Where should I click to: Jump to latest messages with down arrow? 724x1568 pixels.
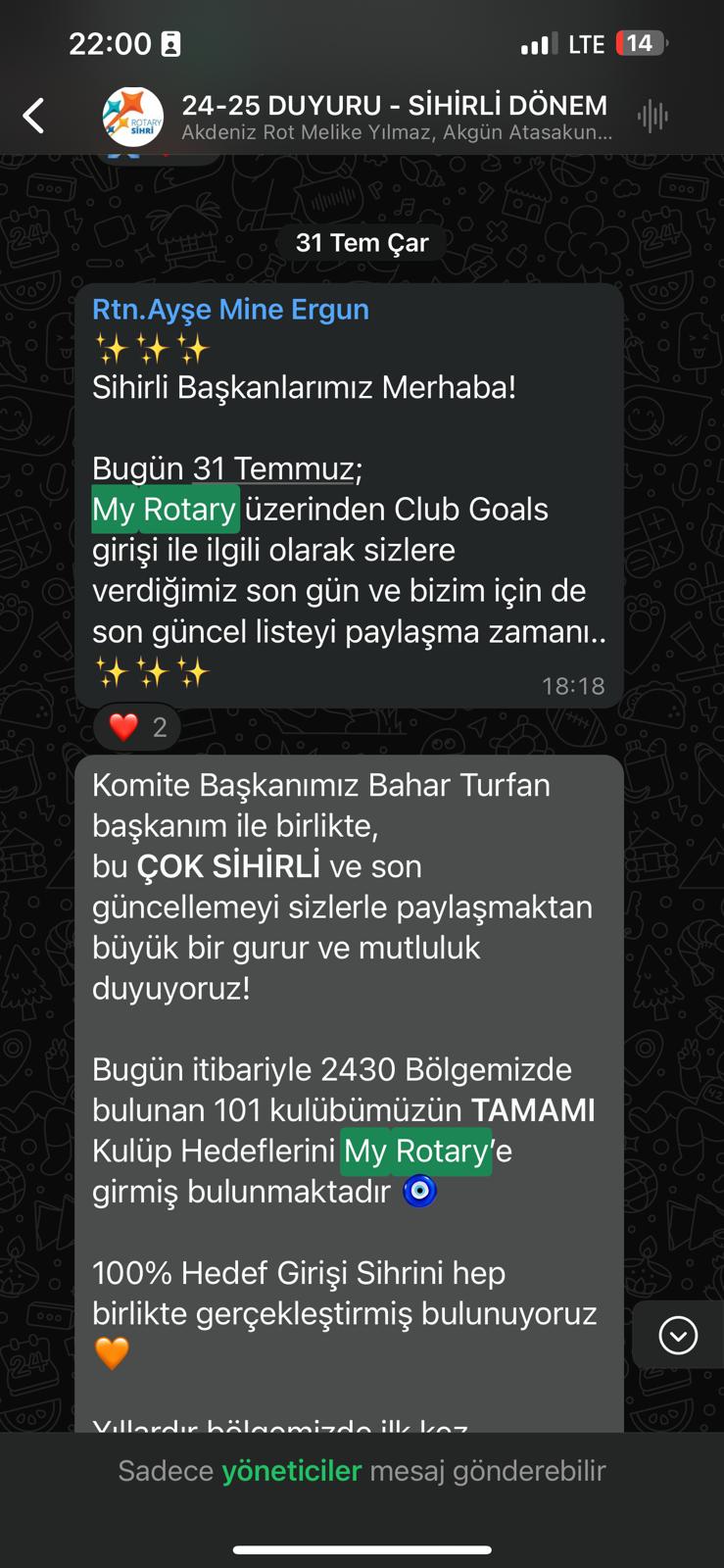point(678,1335)
